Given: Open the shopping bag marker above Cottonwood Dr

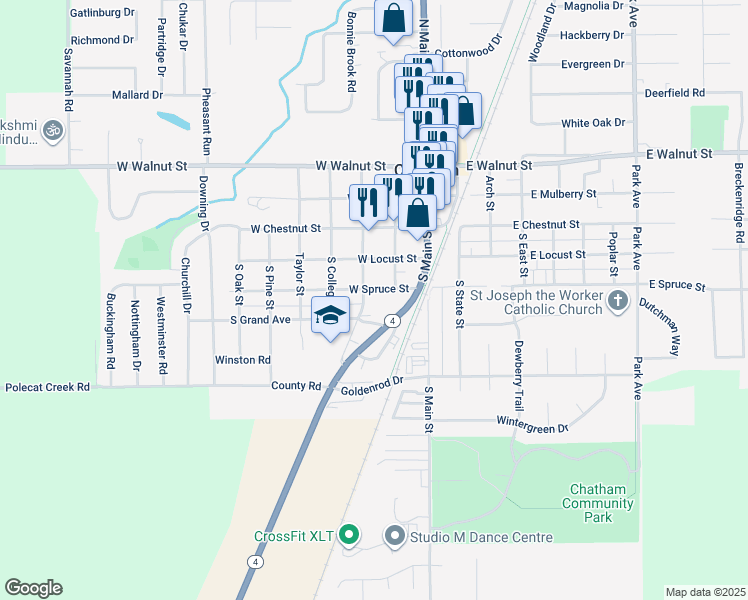Looking at the screenshot, I should (394, 17).
